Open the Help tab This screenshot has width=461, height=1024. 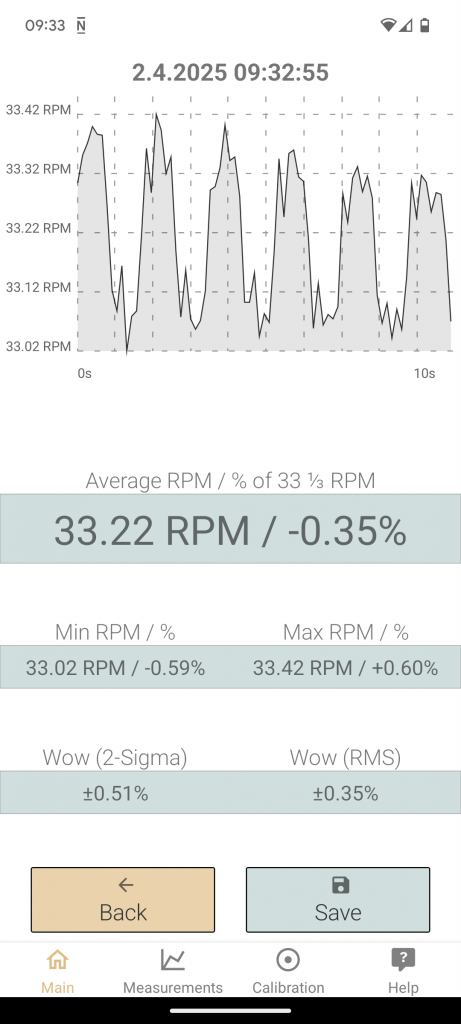(x=403, y=970)
